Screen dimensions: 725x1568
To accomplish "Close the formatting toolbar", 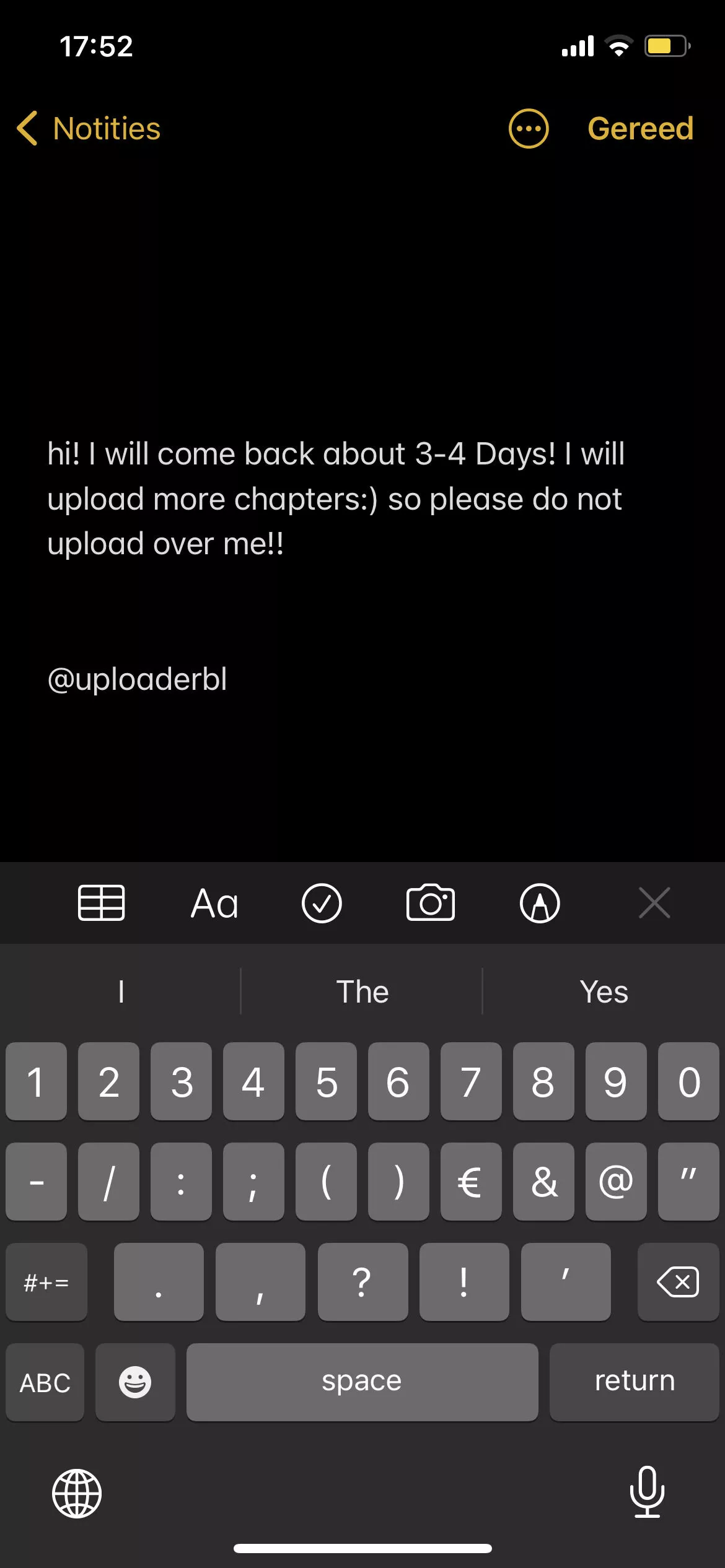I will coord(654,903).
